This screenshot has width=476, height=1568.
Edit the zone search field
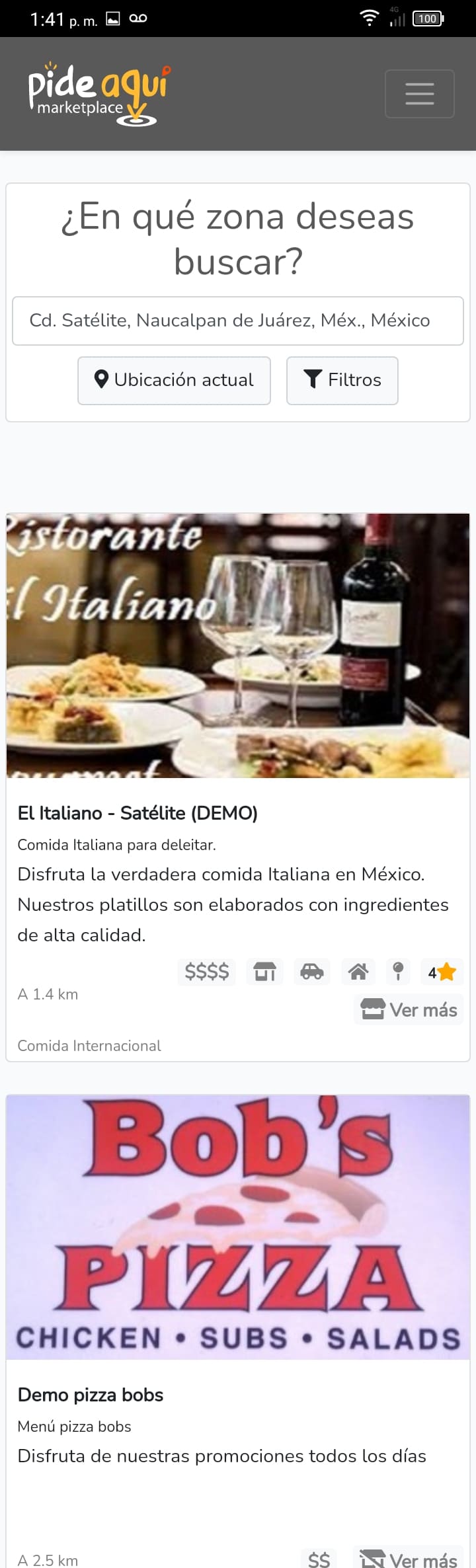pos(237,321)
